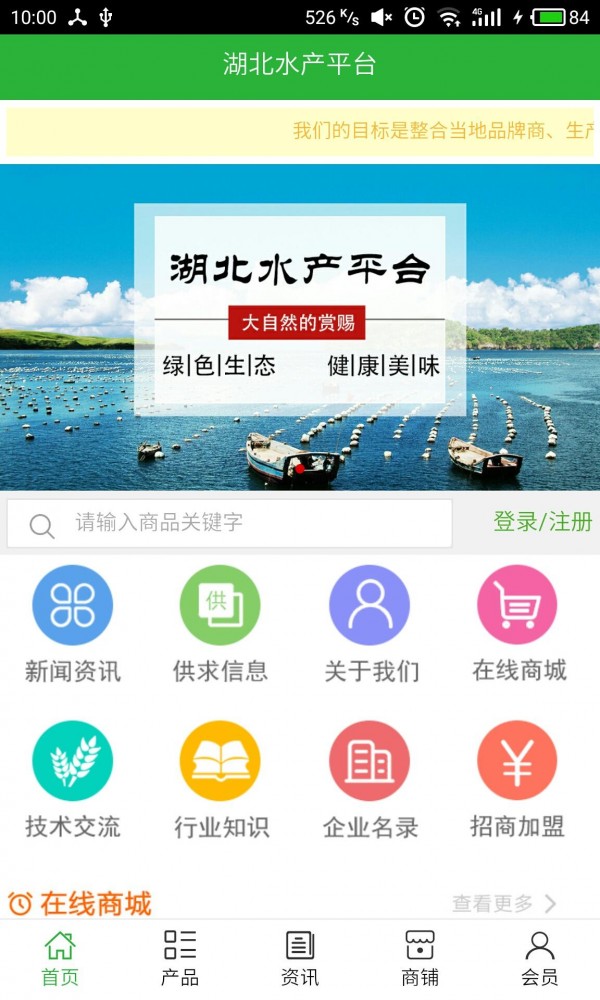This screenshot has width=600, height=1000.
Task: Switch to the 商铺 shops tab
Action: 420,958
